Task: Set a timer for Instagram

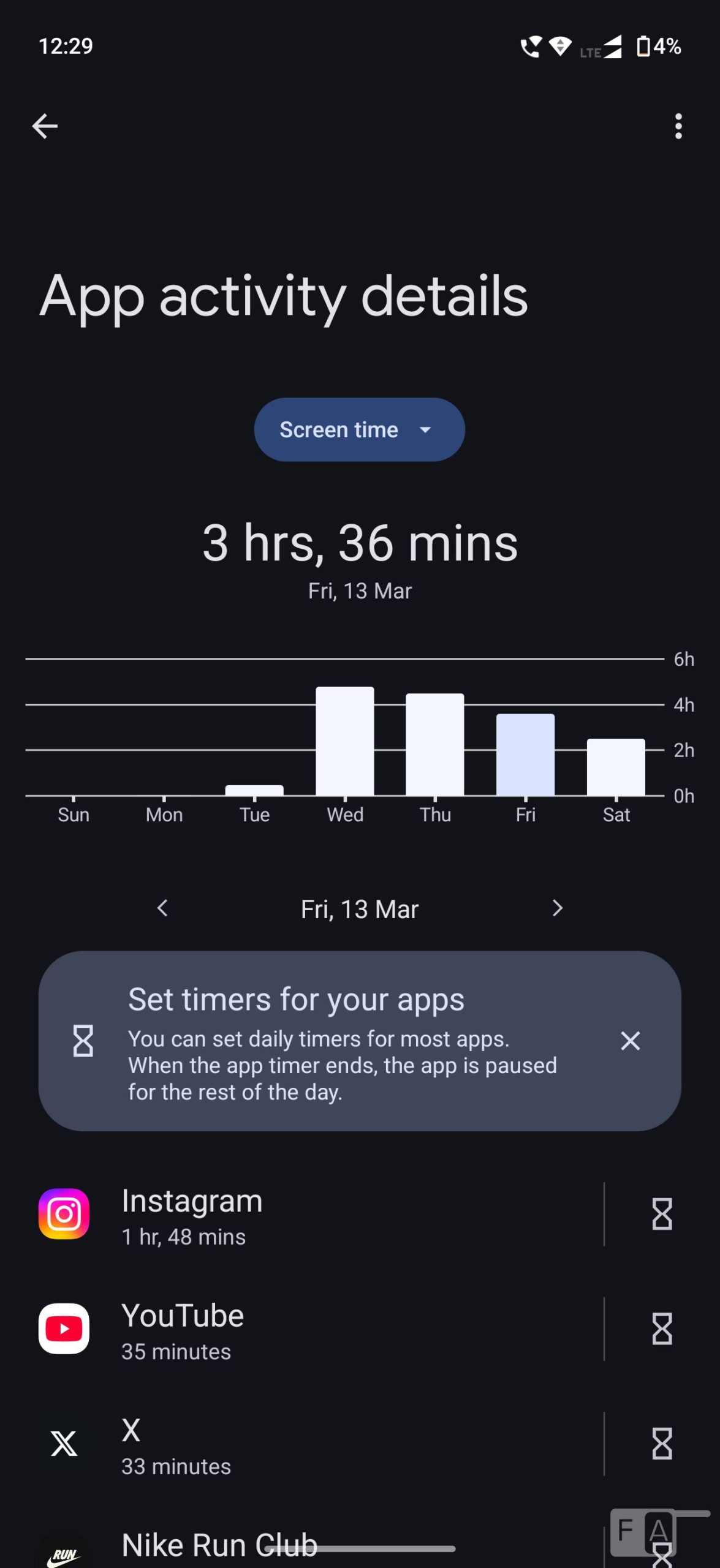Action: 662,1215
